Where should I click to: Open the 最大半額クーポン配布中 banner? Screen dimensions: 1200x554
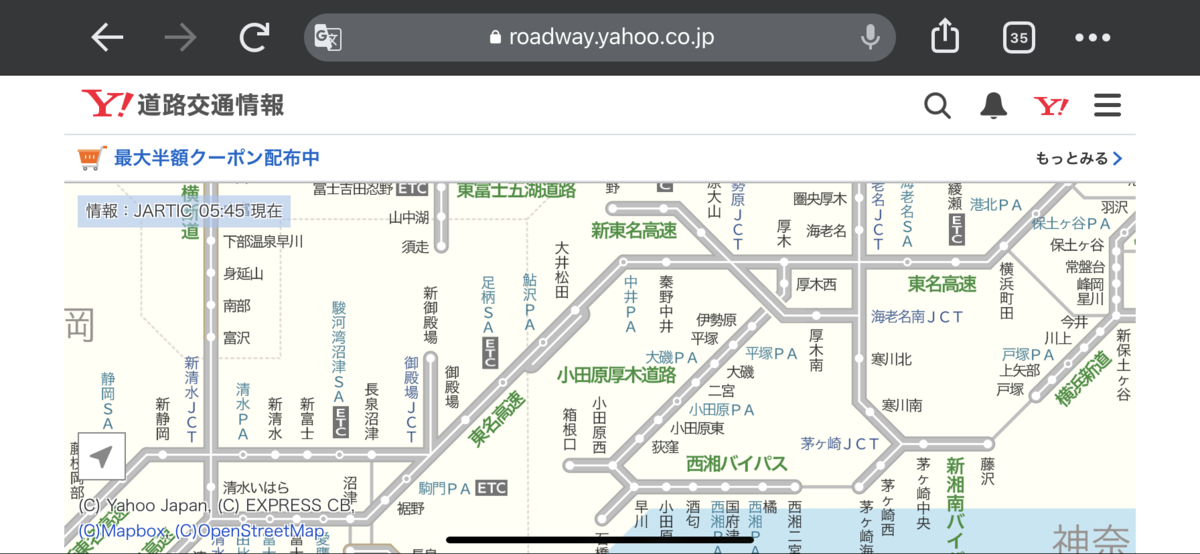[200, 158]
